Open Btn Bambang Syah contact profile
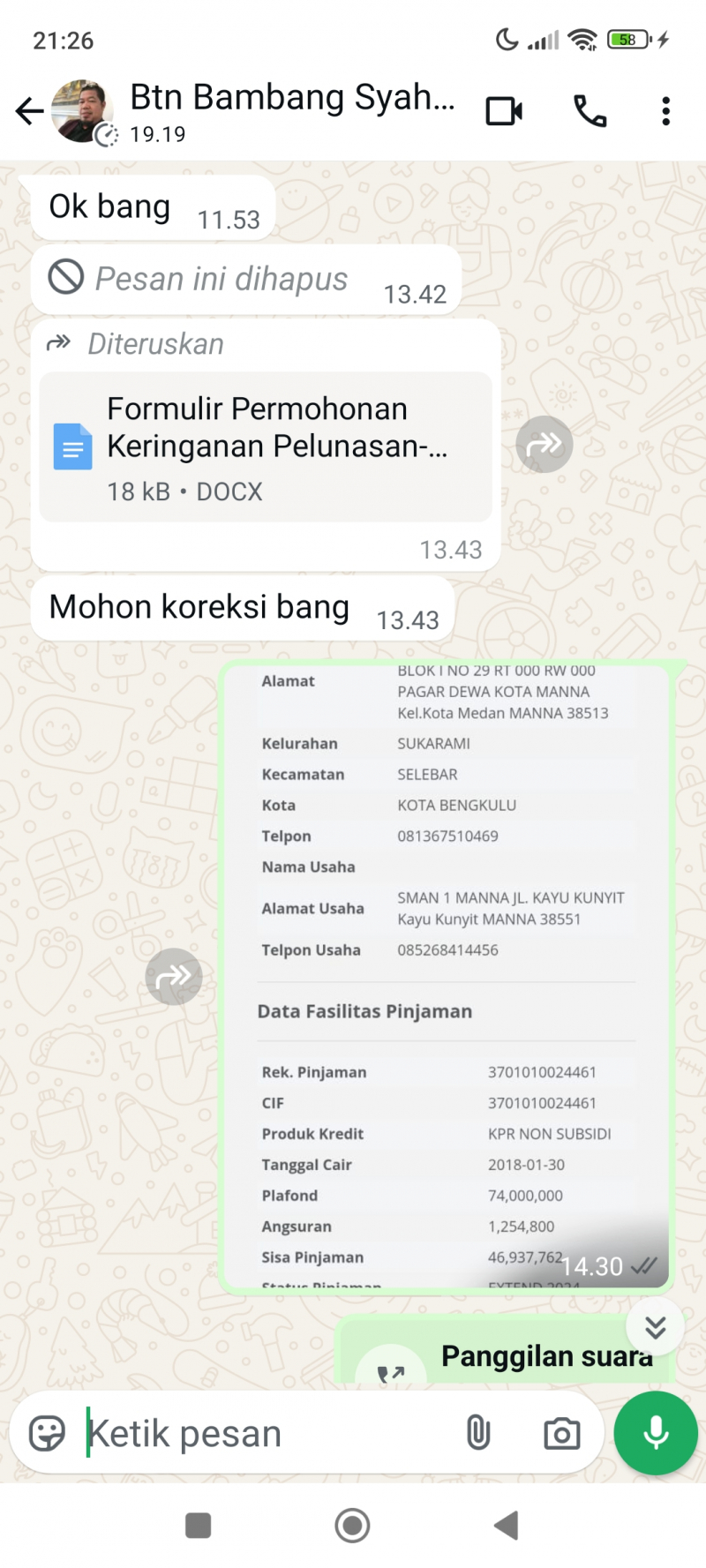This screenshot has width=706, height=1568. 291,110
